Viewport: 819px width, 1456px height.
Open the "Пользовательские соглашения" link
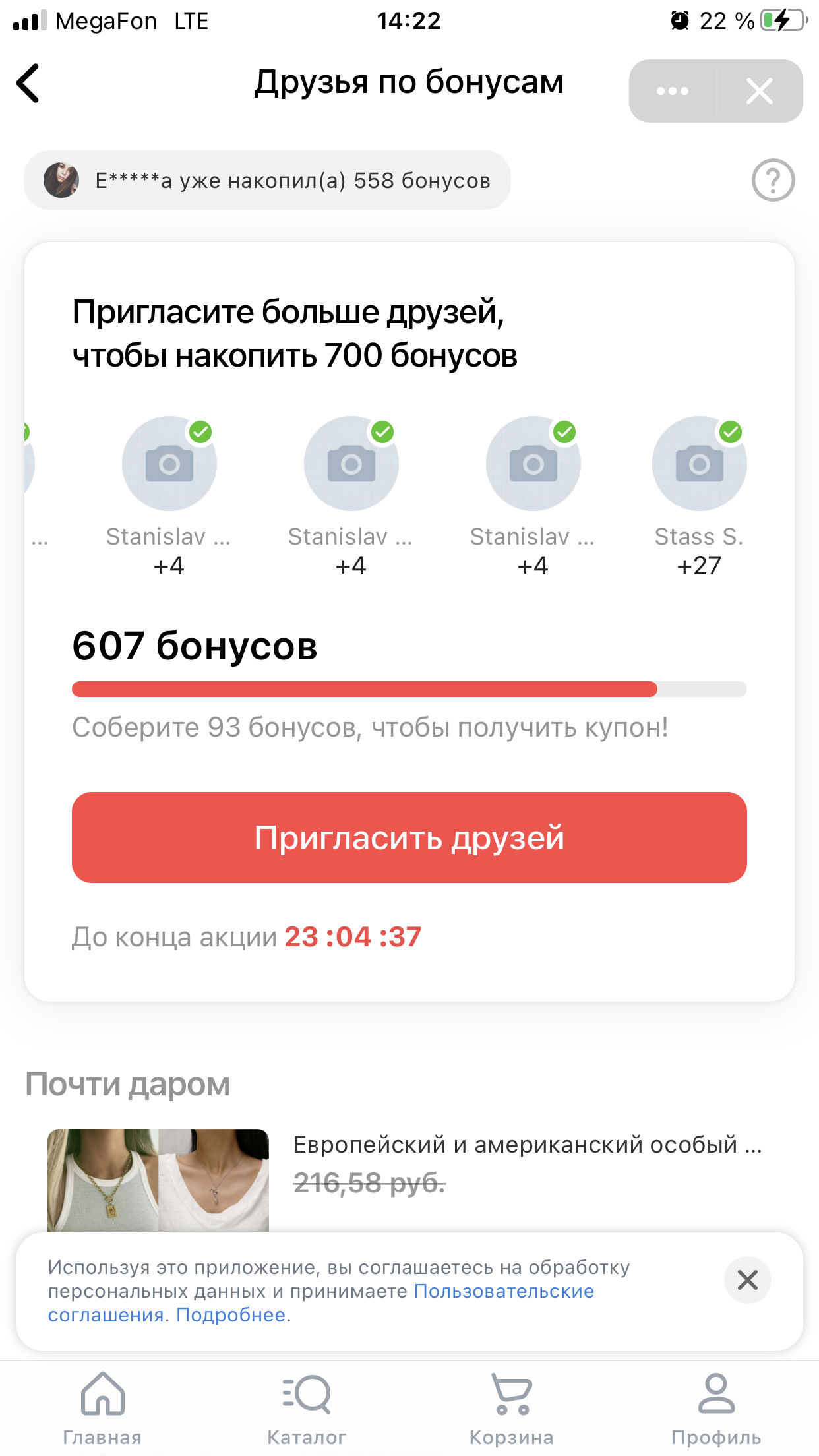point(320,1303)
